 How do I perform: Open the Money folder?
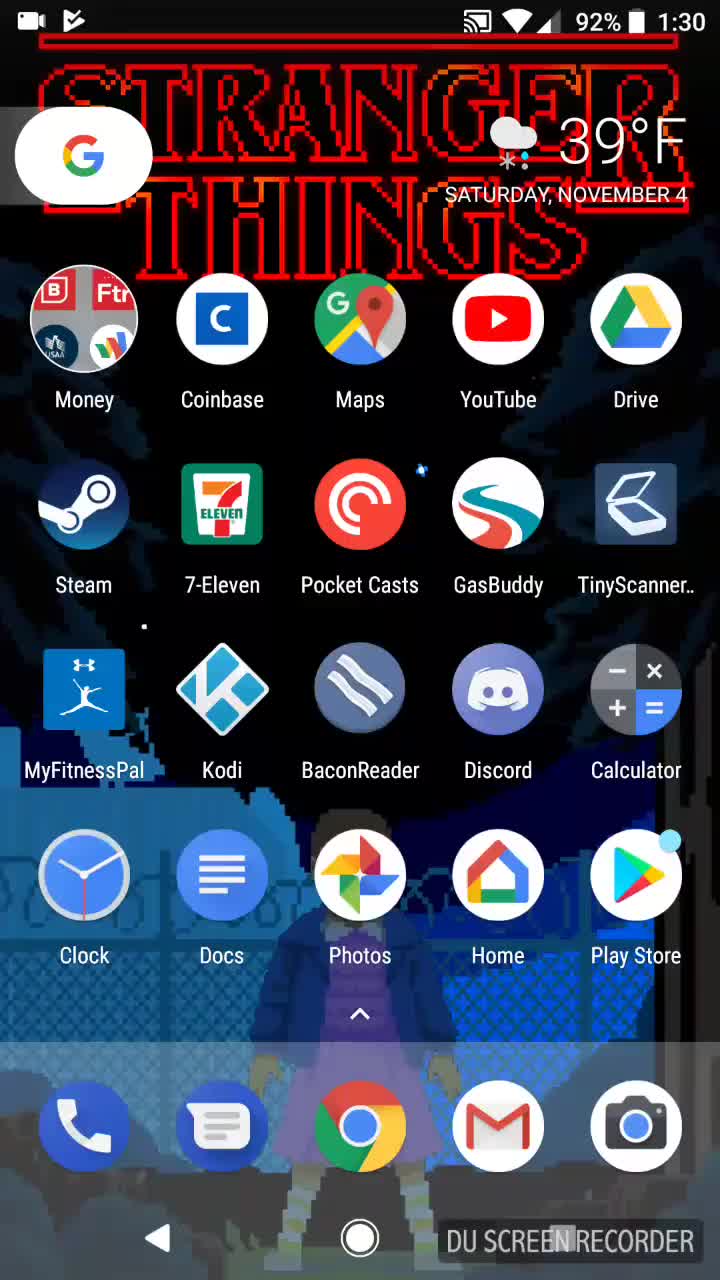[84, 320]
